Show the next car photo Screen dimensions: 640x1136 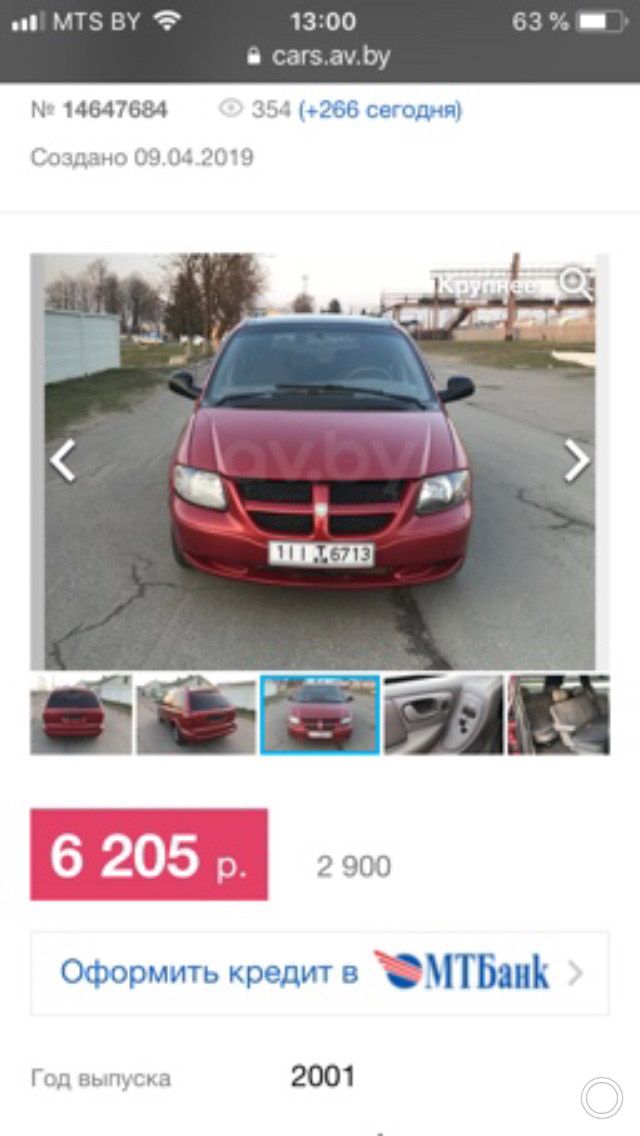click(577, 461)
